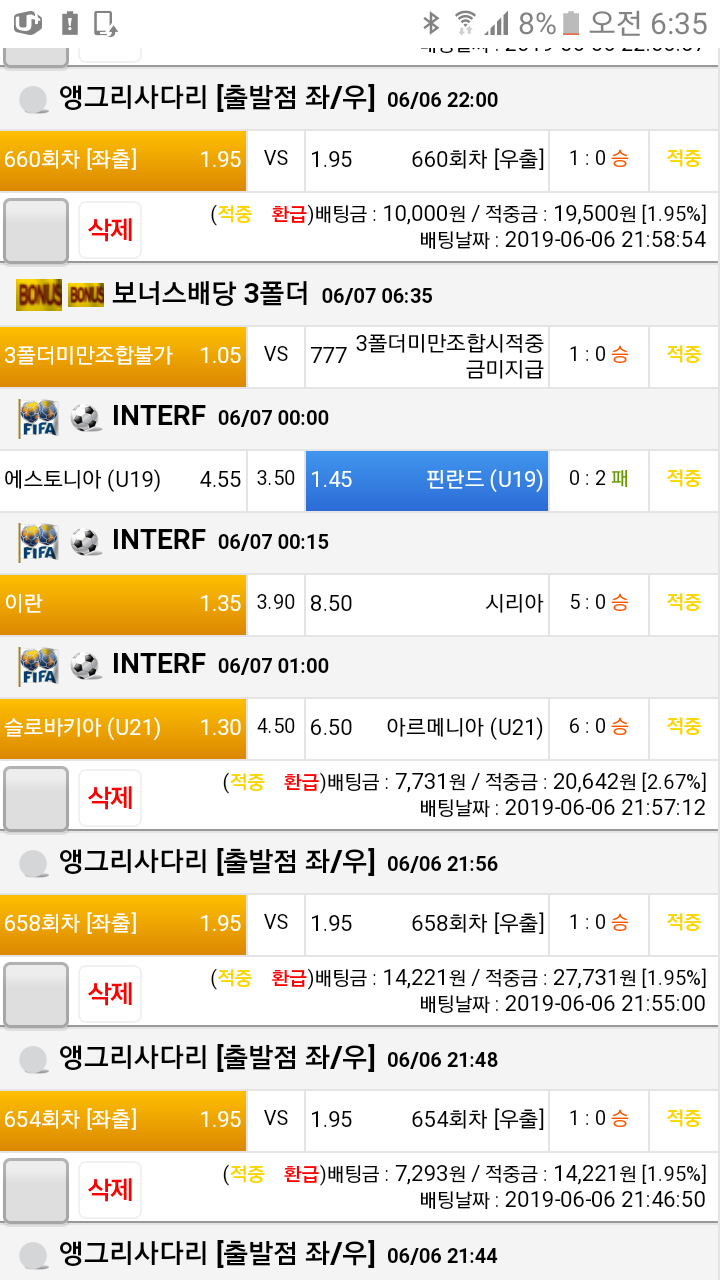Delete the 7,731원 combo bet
720x1280 pixels.
pos(110,797)
